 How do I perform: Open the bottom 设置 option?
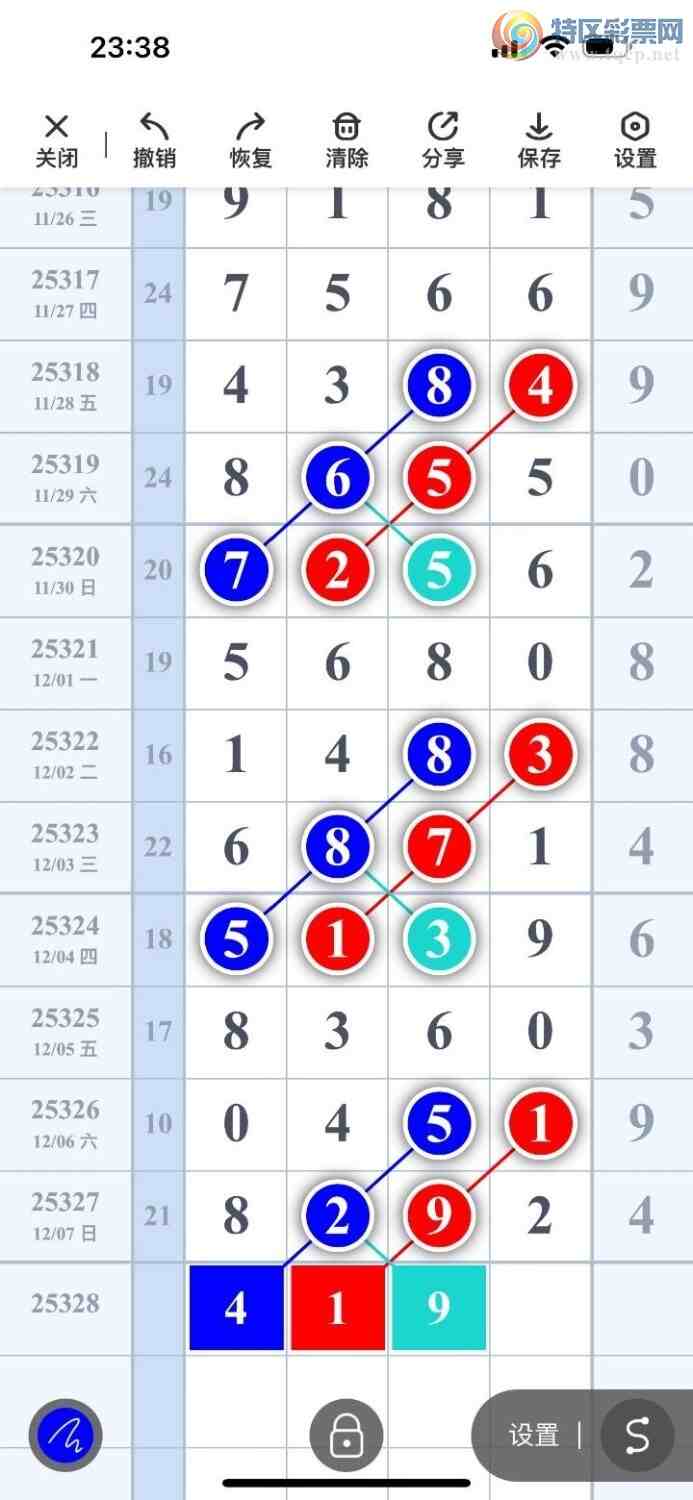533,1436
